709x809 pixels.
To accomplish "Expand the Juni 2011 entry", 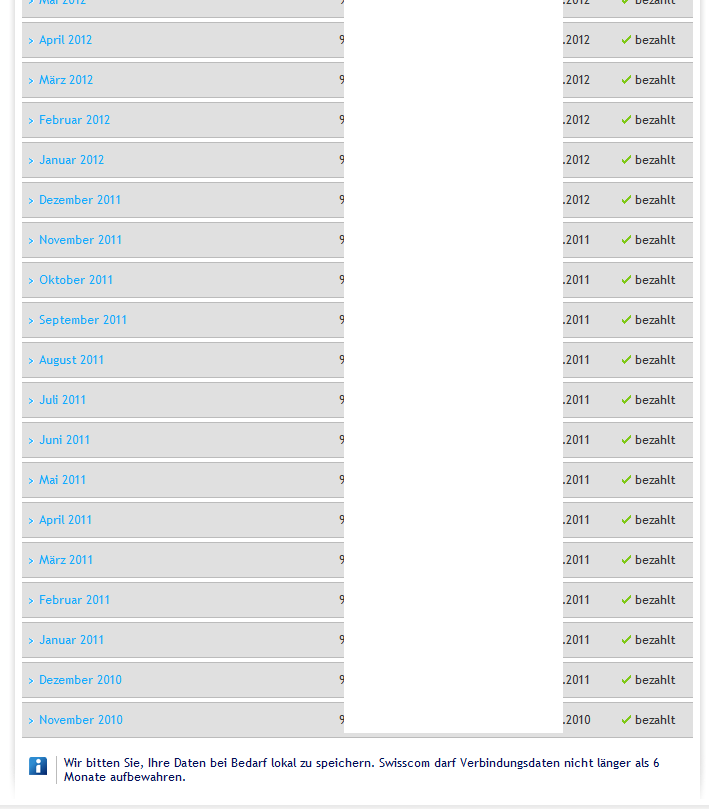I will pyautogui.click(x=64, y=440).
